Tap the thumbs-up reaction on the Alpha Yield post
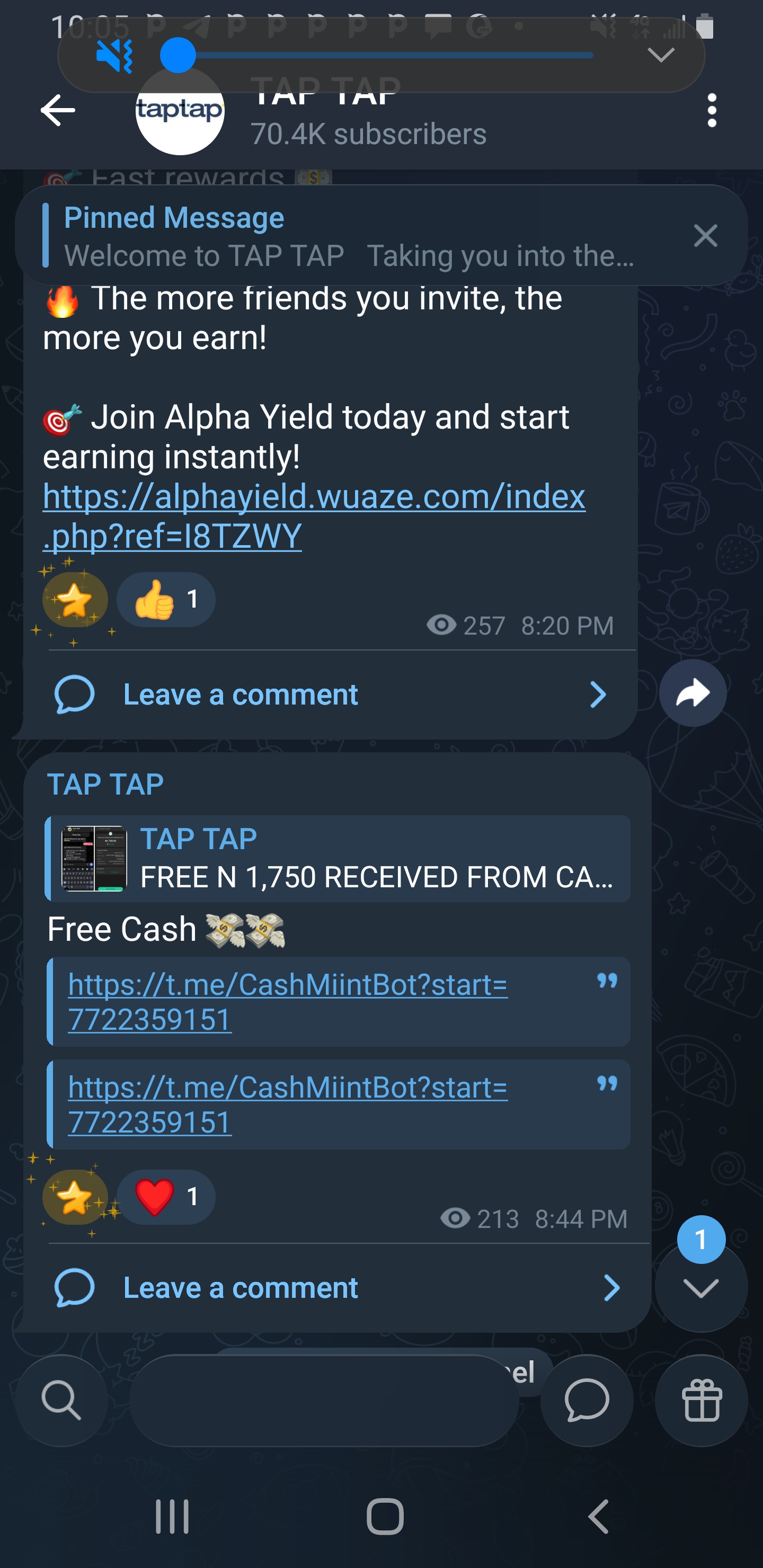763x1568 pixels. pyautogui.click(x=166, y=600)
